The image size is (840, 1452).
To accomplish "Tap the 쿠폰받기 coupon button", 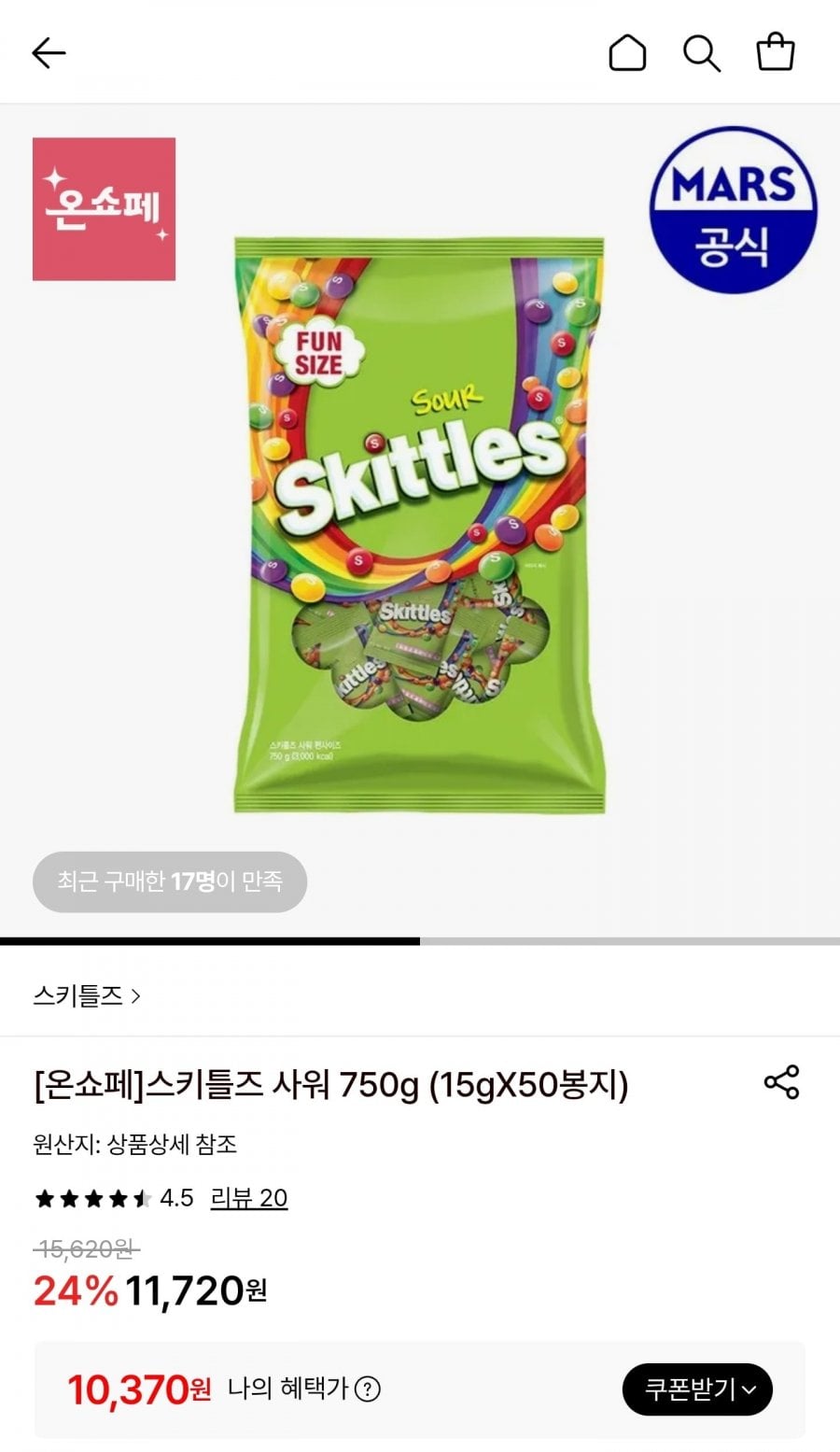I will (x=697, y=1389).
